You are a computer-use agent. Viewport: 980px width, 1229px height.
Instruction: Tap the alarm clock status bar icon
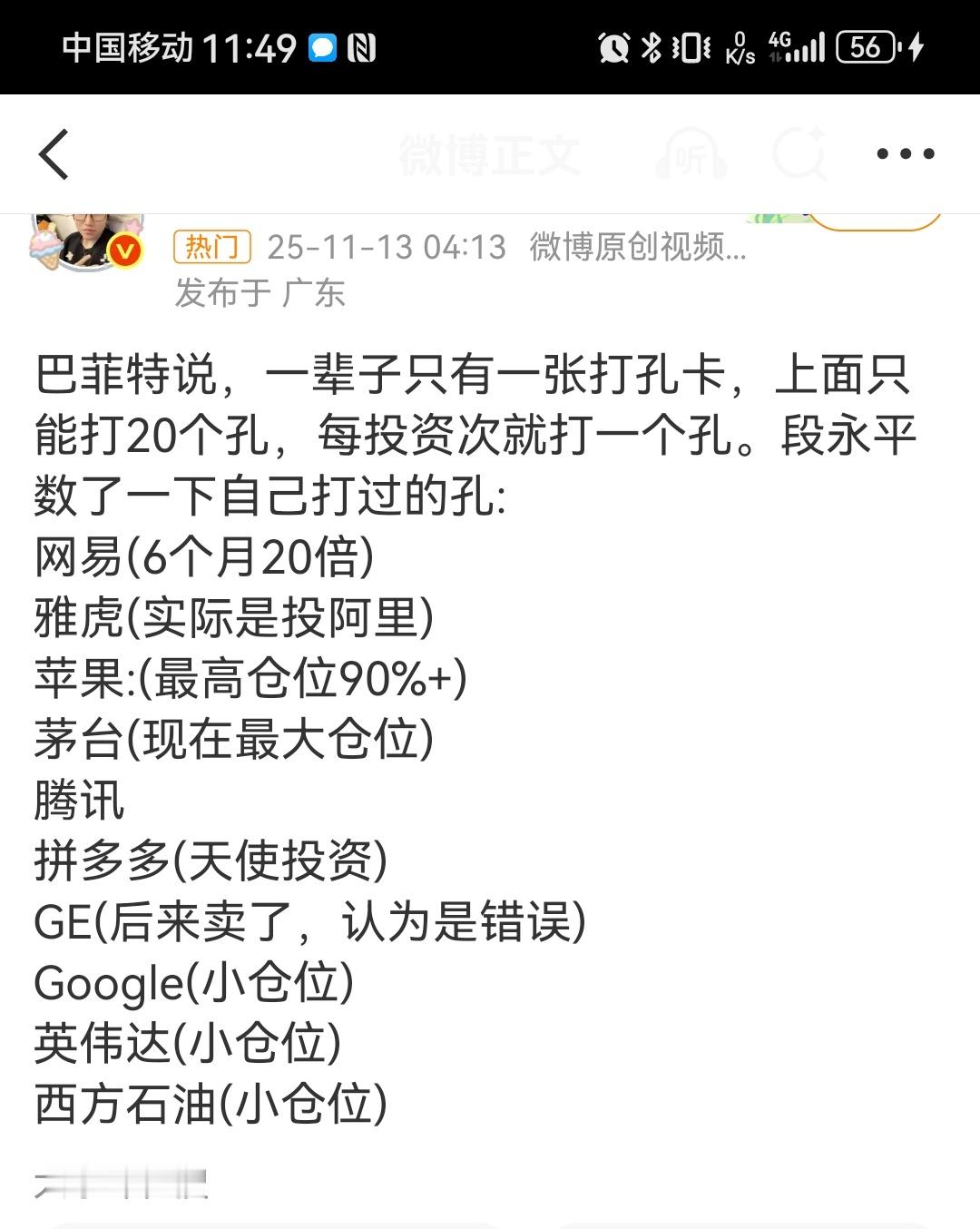(x=612, y=47)
